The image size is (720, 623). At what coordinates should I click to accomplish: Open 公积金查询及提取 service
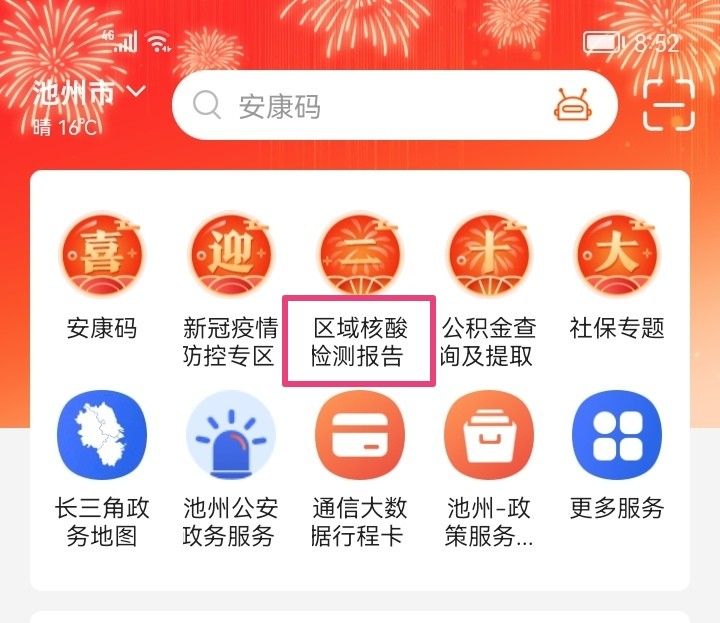point(488,257)
